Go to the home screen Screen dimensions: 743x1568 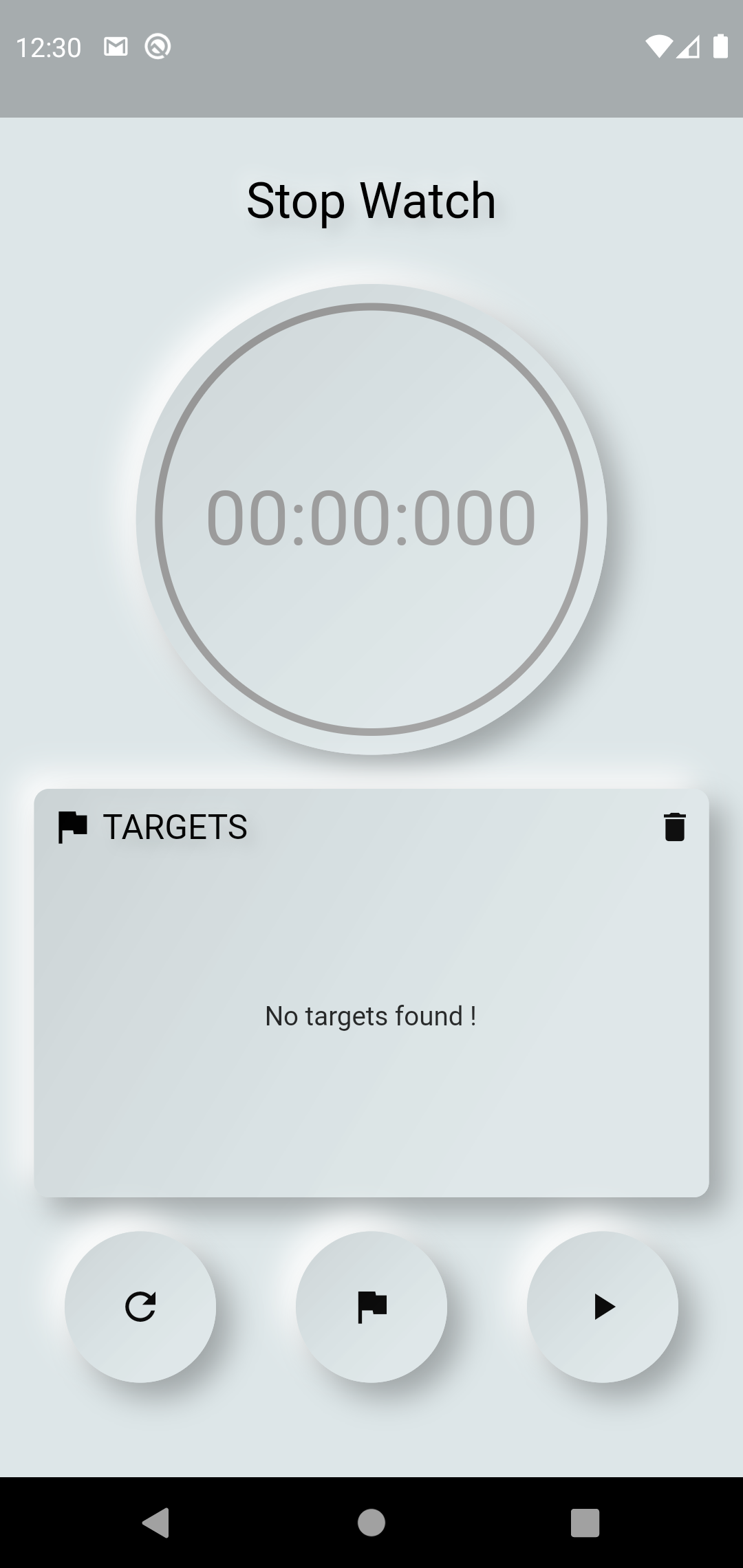tap(371, 1523)
